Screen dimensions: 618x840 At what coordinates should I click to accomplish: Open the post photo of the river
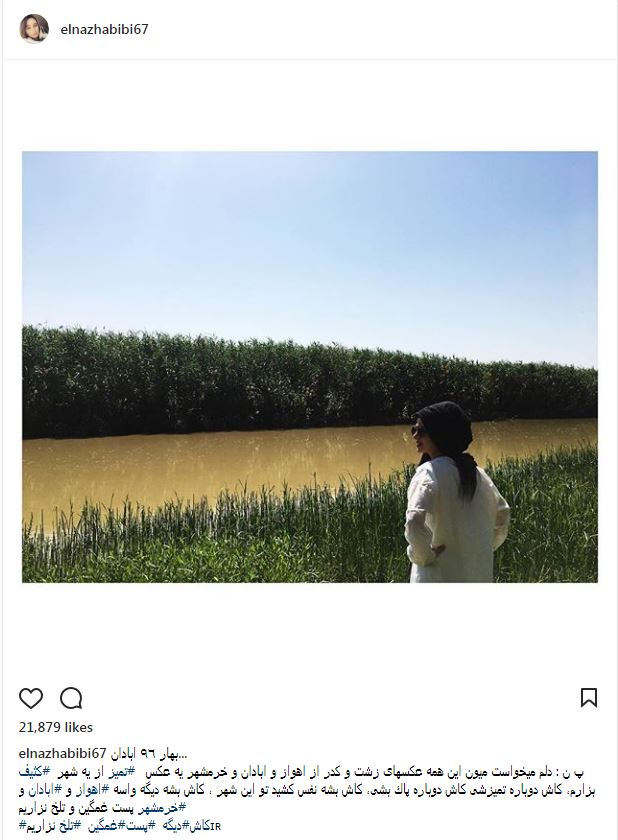click(310, 366)
